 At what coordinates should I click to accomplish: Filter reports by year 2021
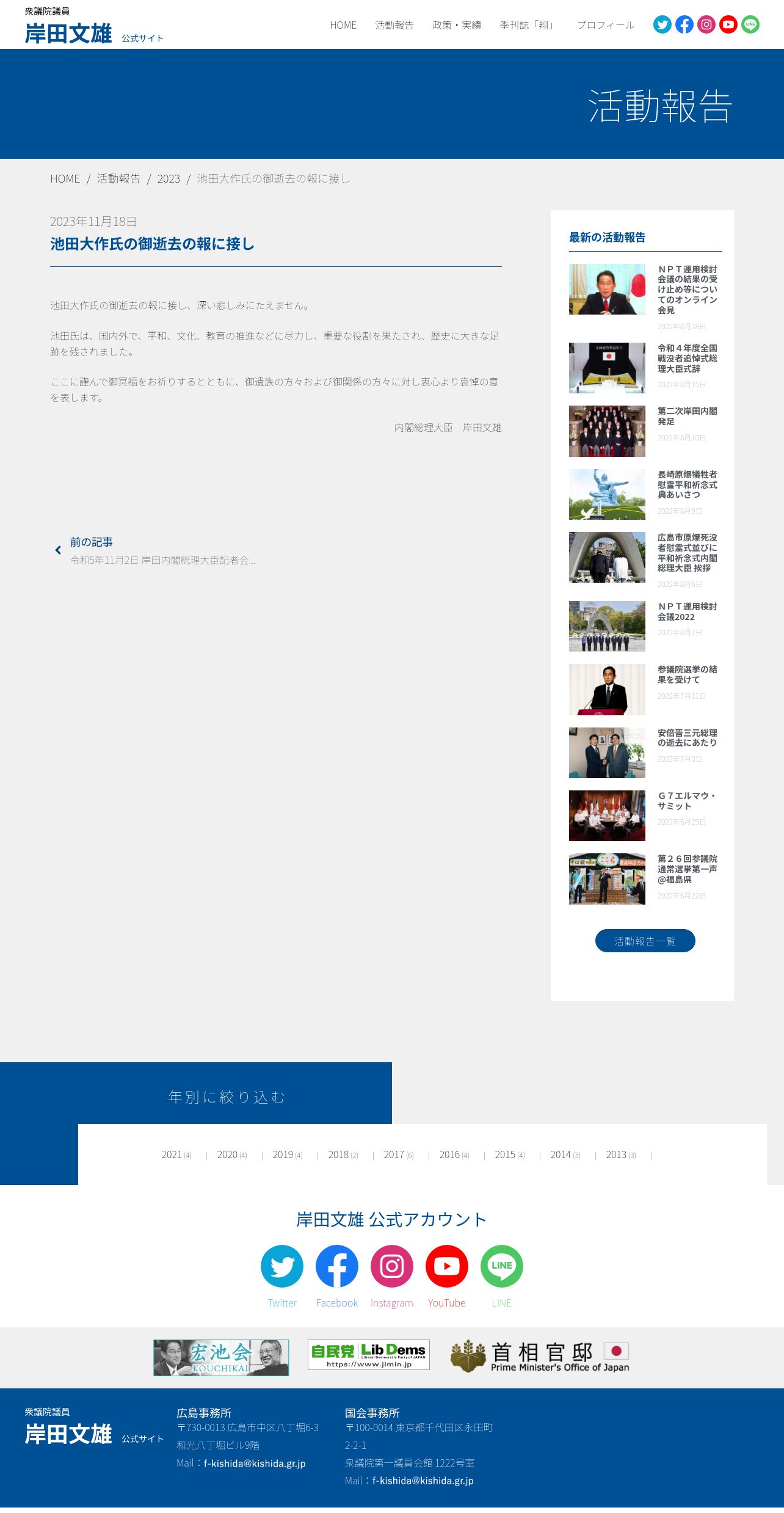point(176,1154)
